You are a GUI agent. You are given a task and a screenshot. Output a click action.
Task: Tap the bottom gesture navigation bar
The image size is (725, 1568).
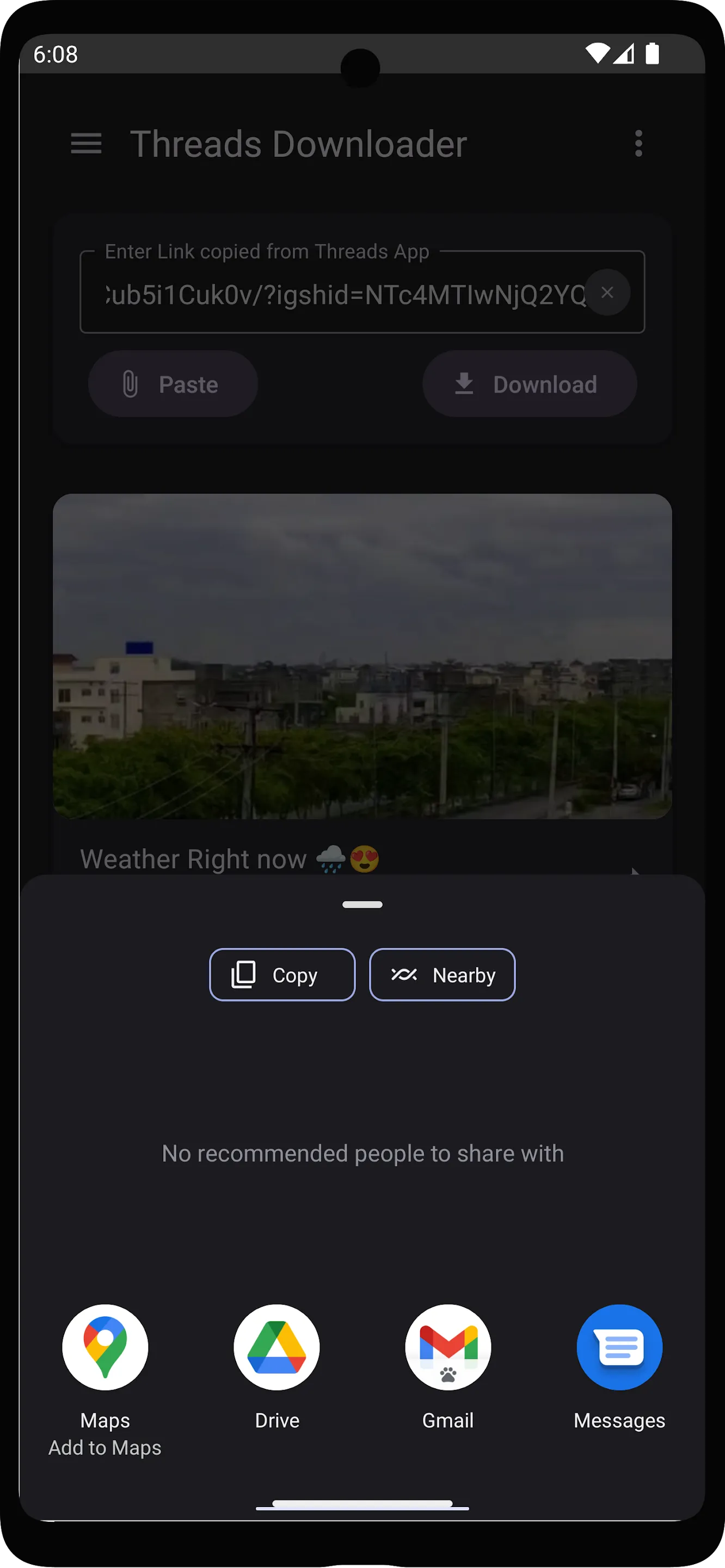[x=361, y=1505]
